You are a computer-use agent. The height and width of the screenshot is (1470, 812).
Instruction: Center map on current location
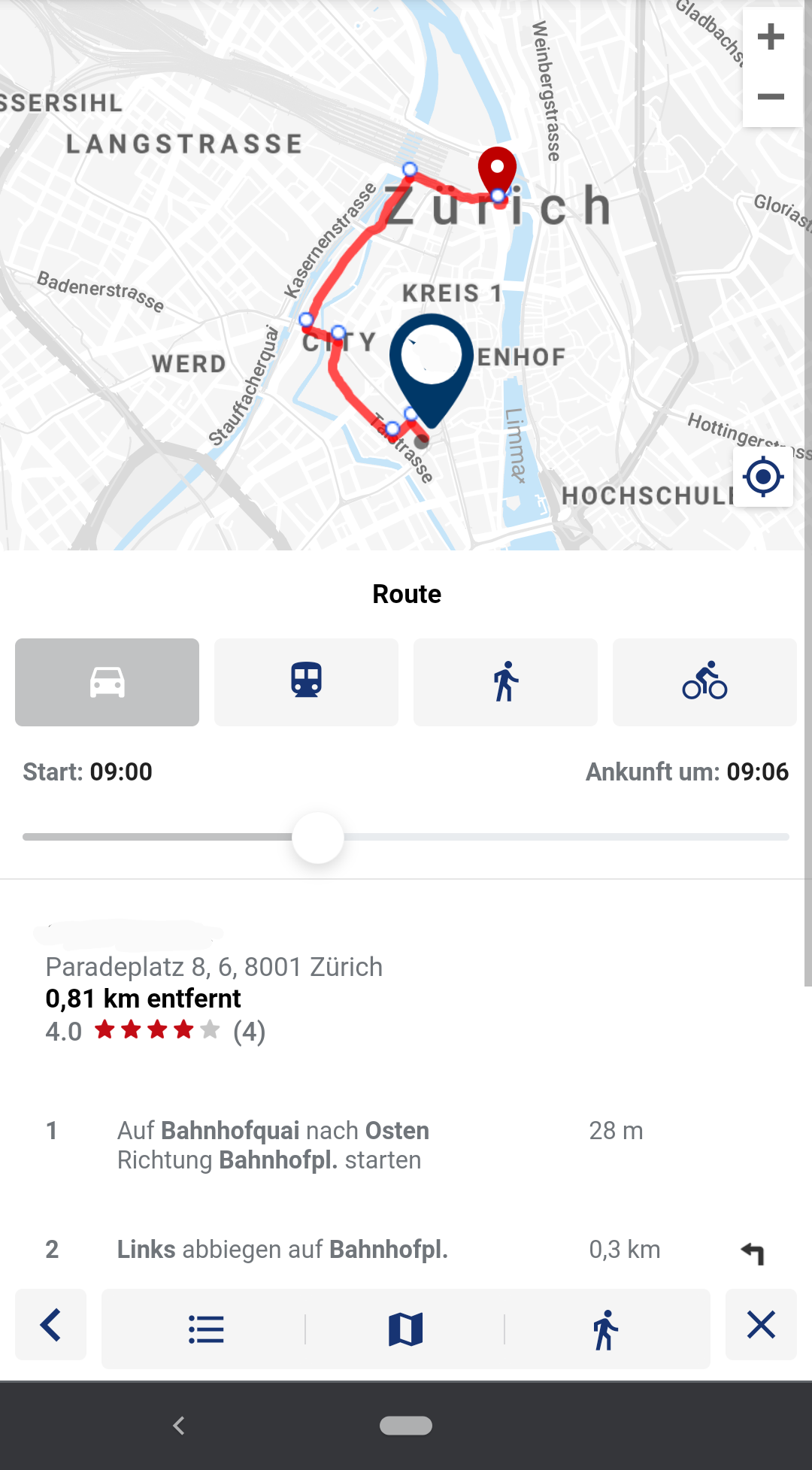[x=762, y=476]
